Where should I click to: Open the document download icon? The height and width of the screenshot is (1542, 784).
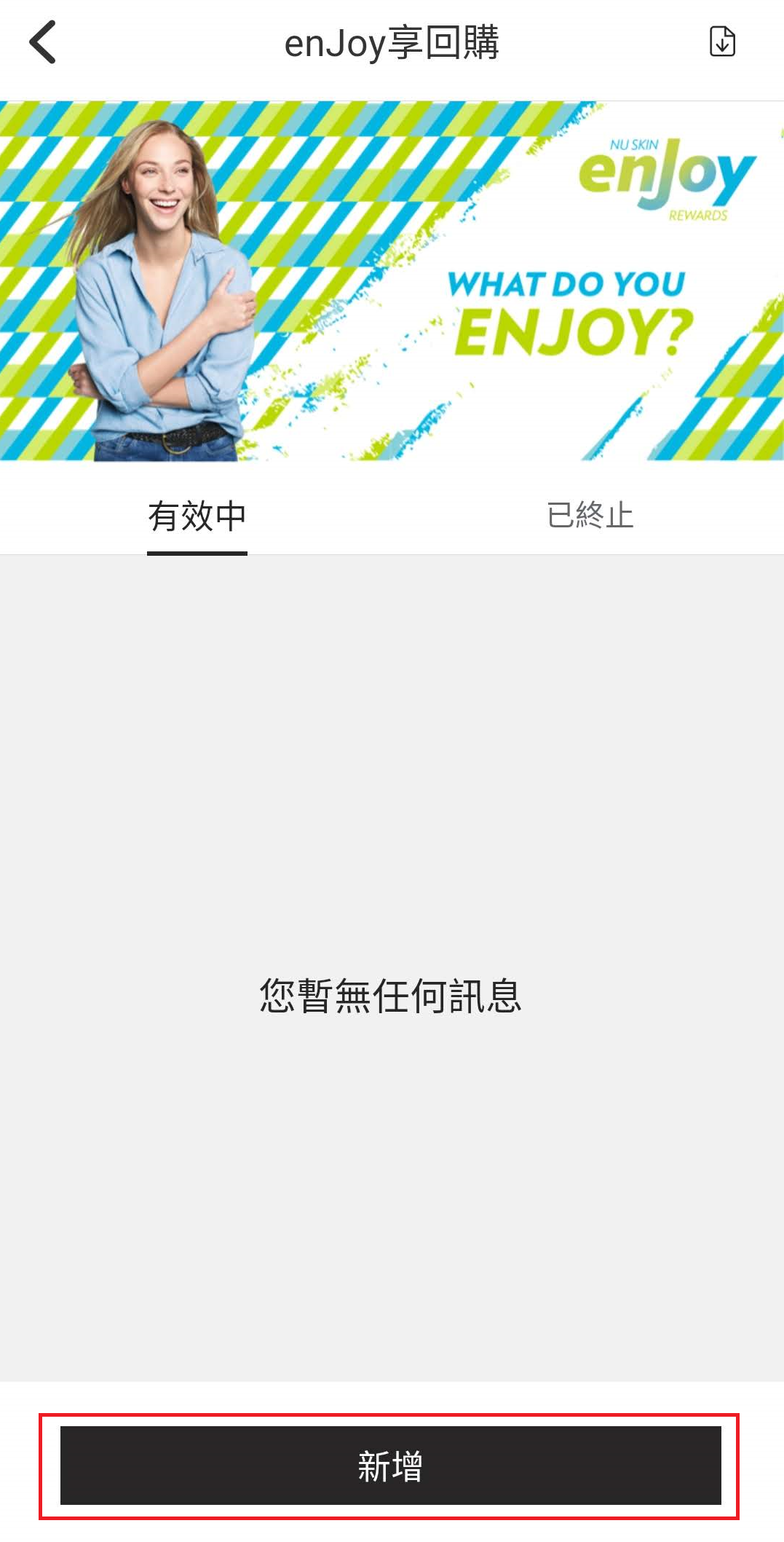[721, 42]
